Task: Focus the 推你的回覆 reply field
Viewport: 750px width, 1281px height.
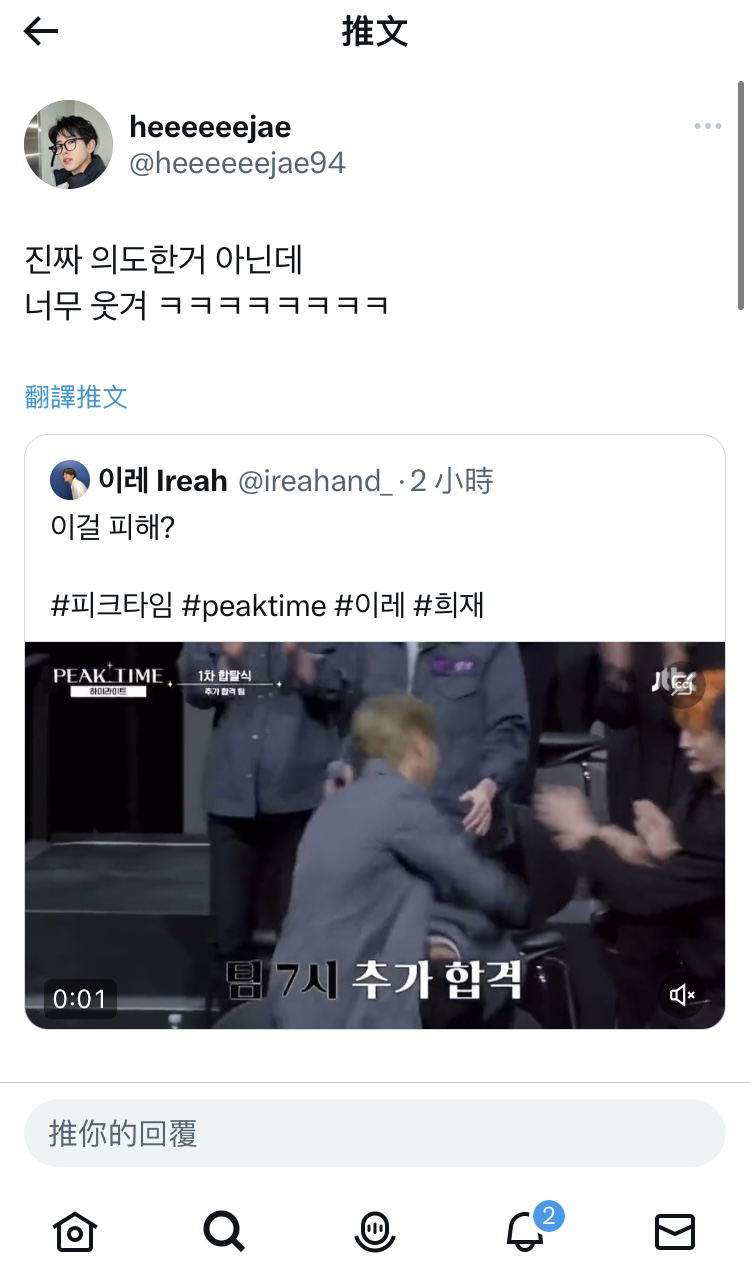Action: [375, 1133]
